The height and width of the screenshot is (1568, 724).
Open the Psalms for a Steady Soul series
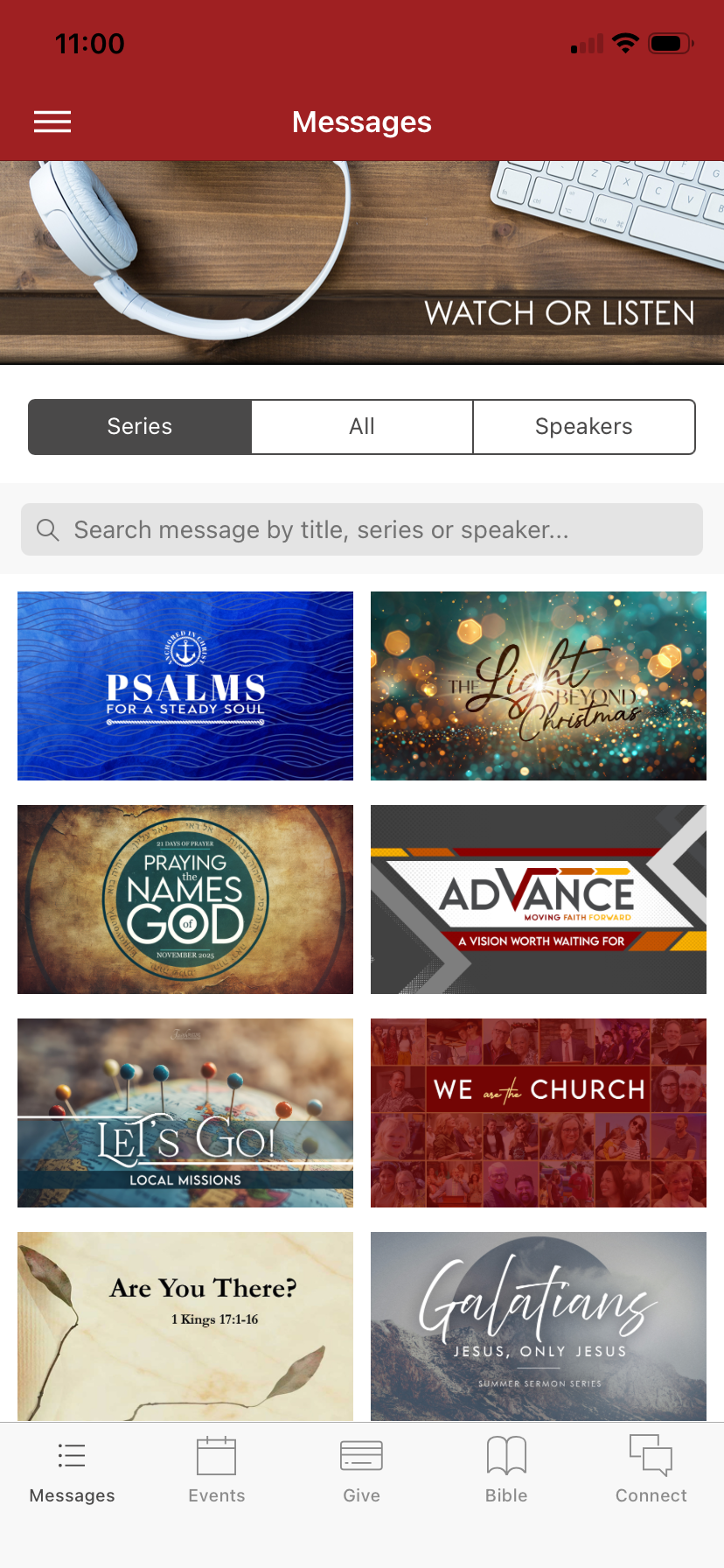point(185,686)
